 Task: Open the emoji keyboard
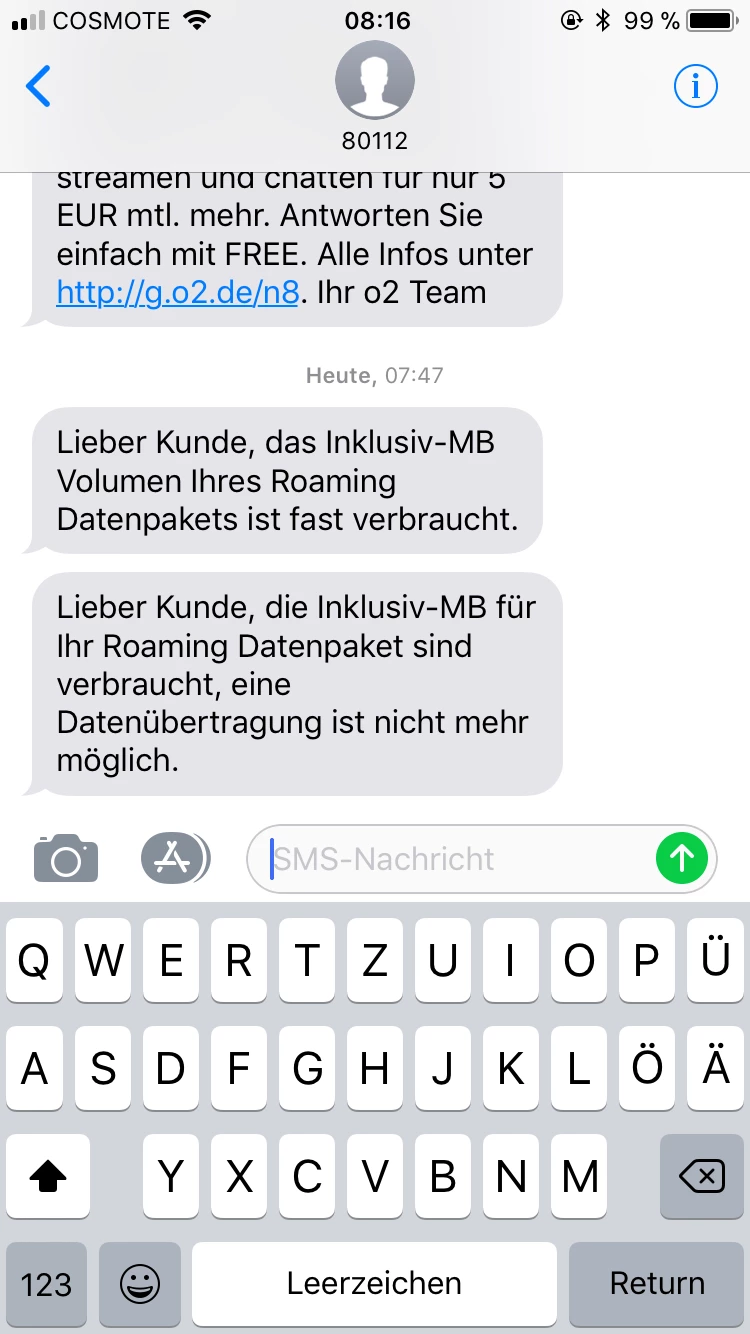pos(139,1284)
